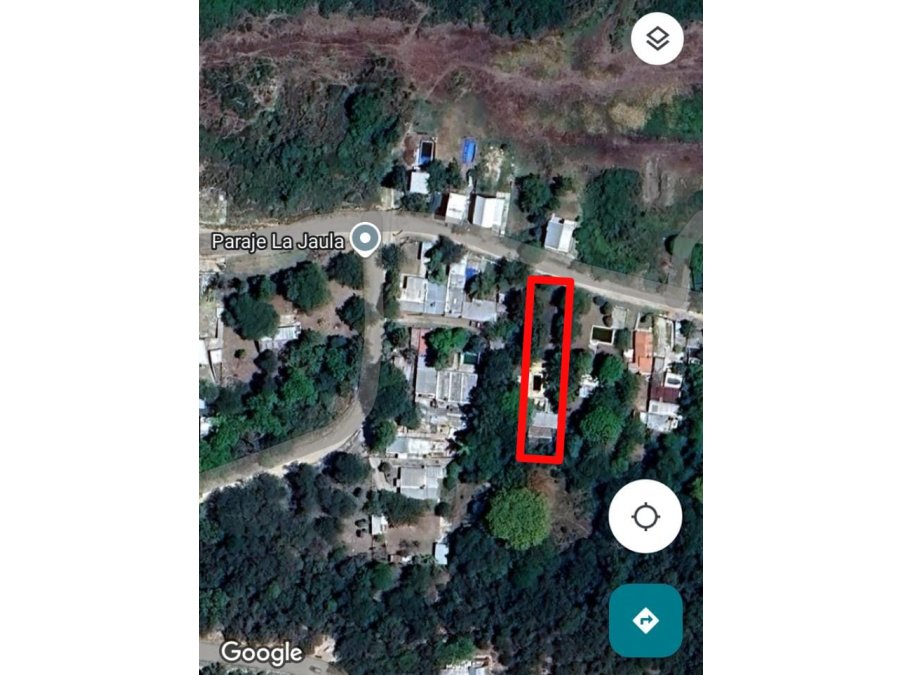Screen dimensions: 900x675
Task: Center map on my current location
Action: pos(645,516)
